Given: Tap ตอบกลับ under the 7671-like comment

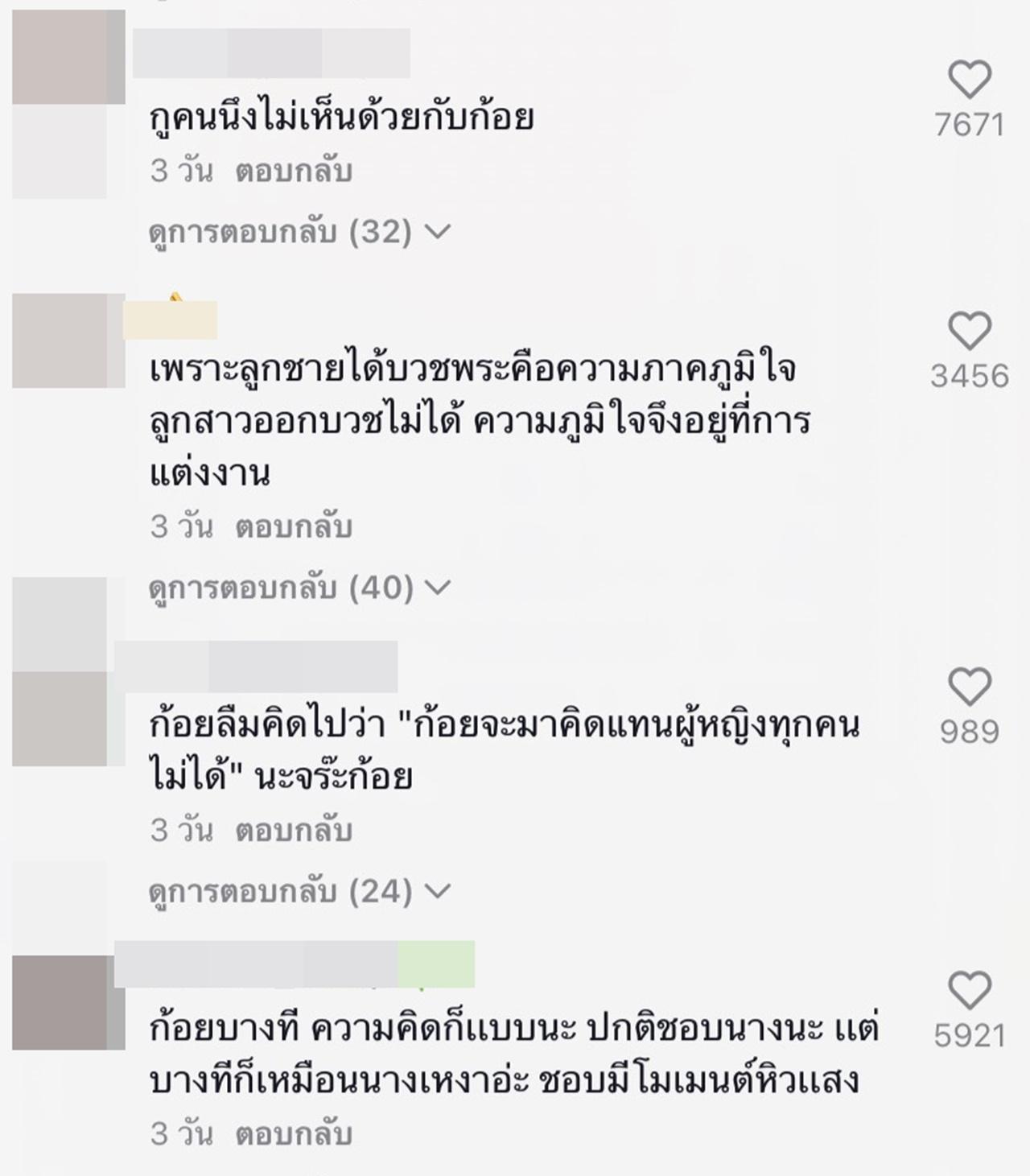Looking at the screenshot, I should pyautogui.click(x=294, y=171).
